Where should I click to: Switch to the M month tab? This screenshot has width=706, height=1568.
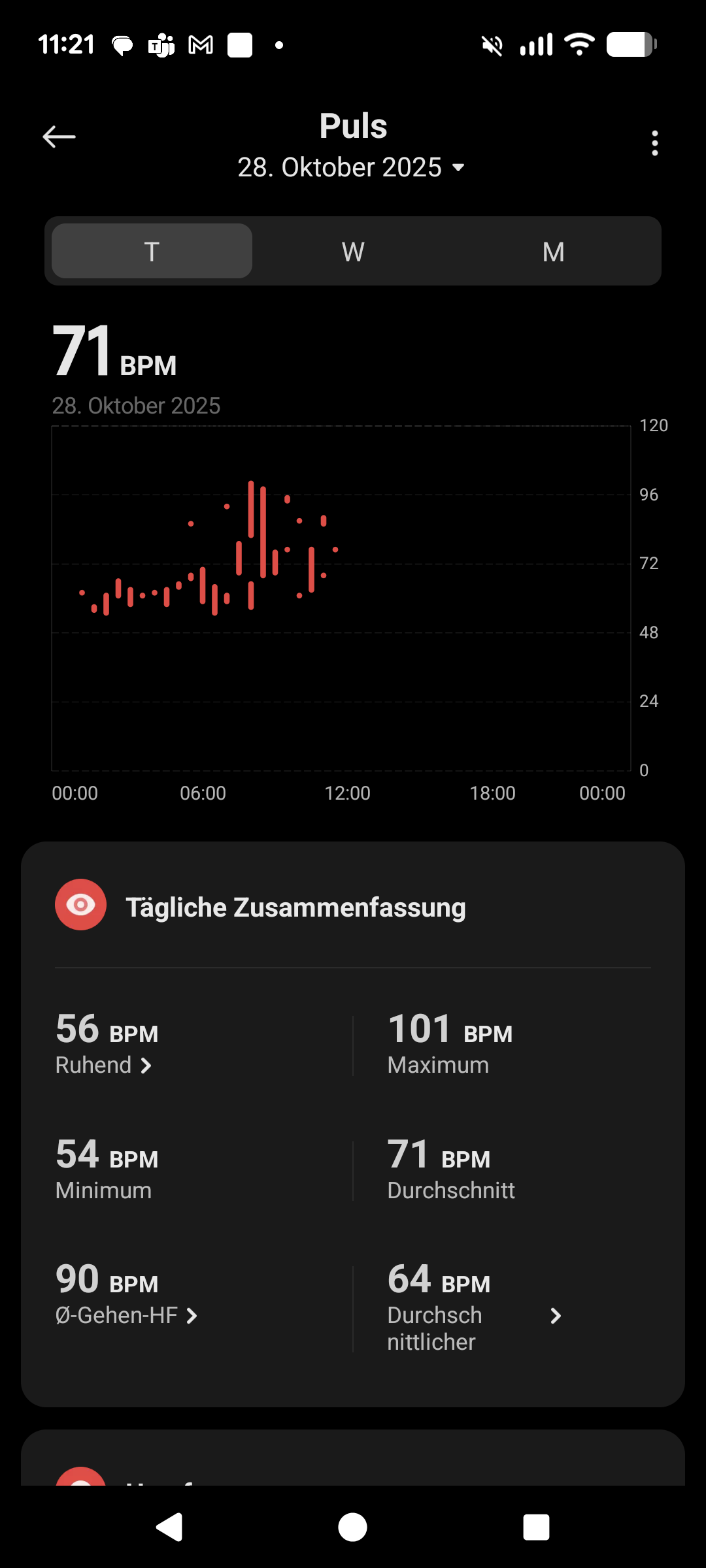553,252
